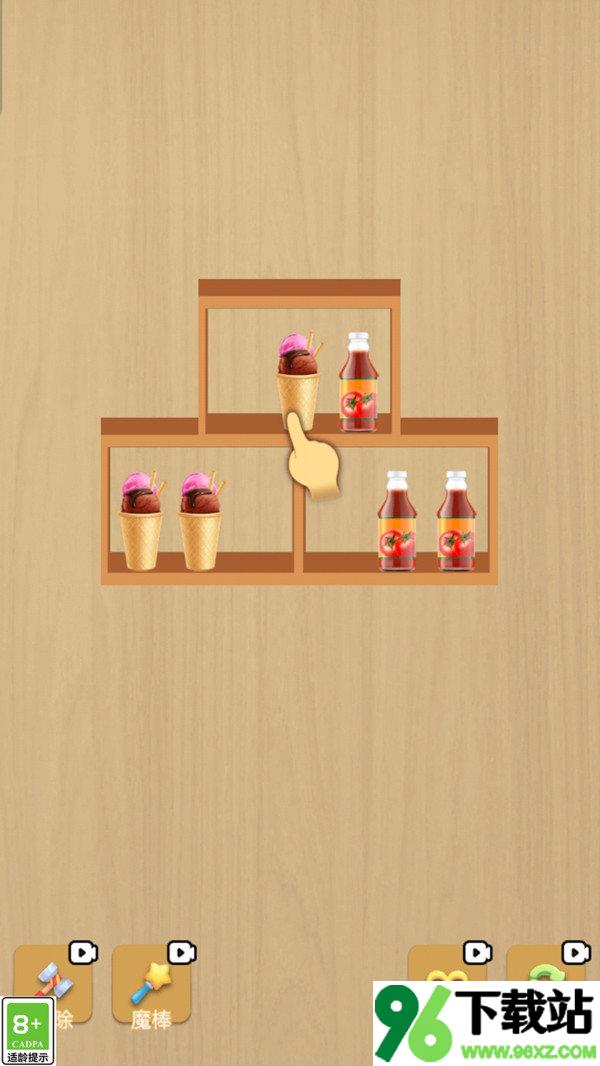The image size is (600, 1066).
Task: Open the CADPA 8+ age rating notice
Action: [28, 1030]
